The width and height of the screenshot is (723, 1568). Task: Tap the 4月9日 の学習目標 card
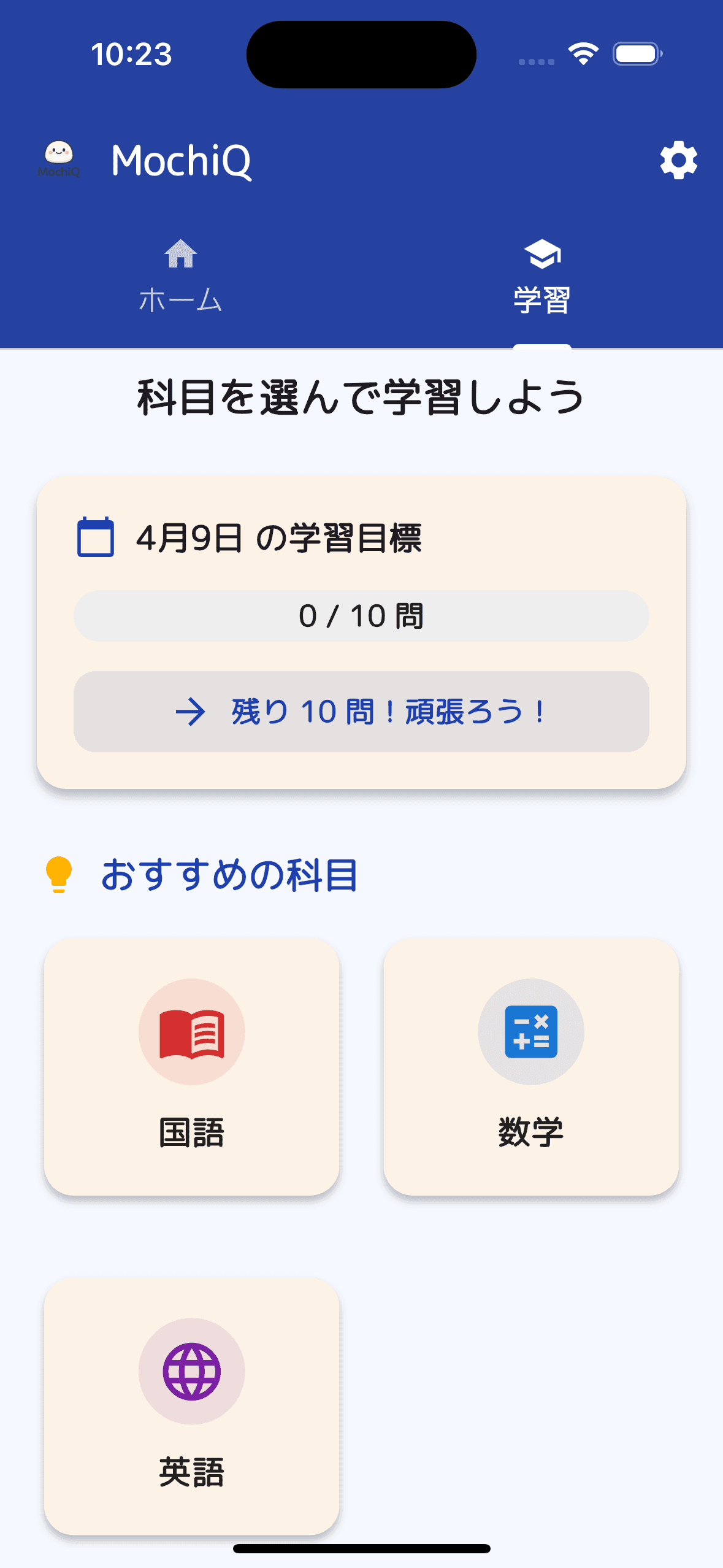(361, 632)
